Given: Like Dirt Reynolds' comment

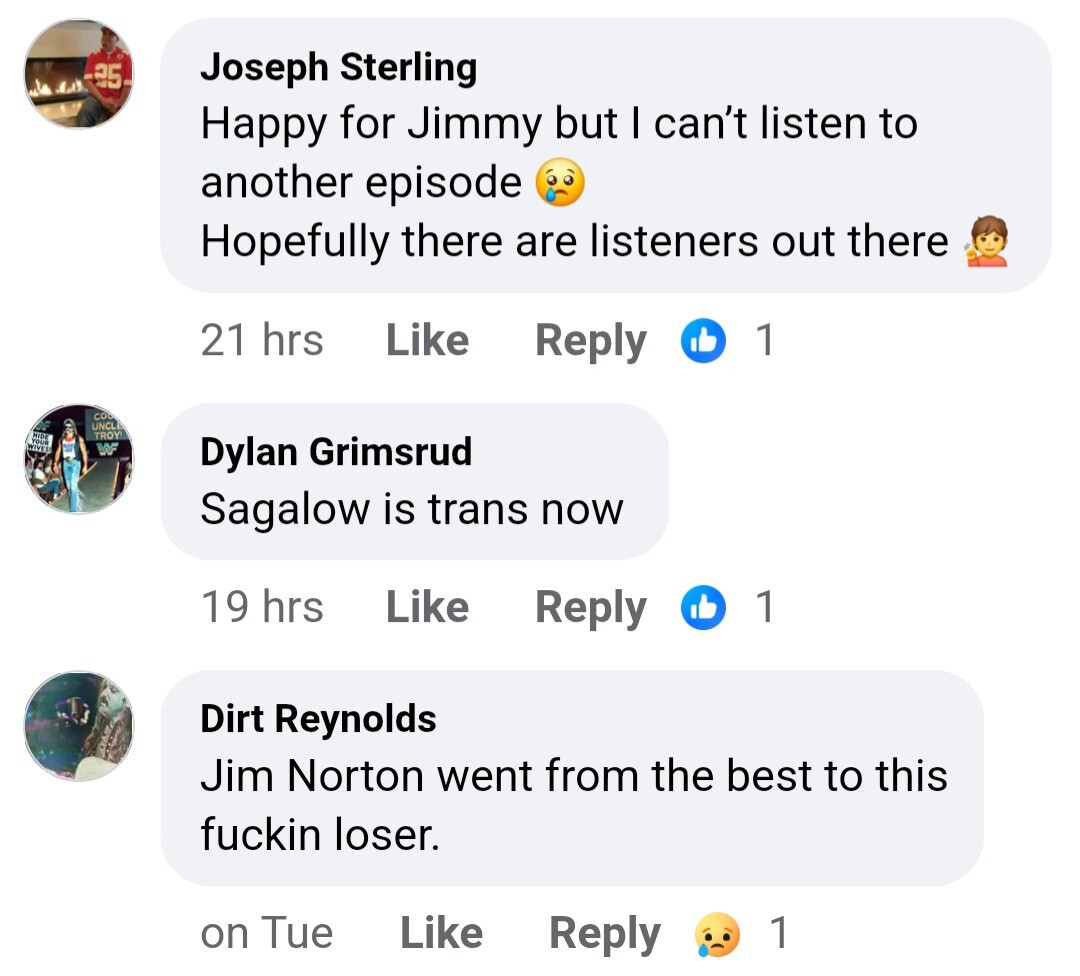Looking at the screenshot, I should tap(441, 933).
